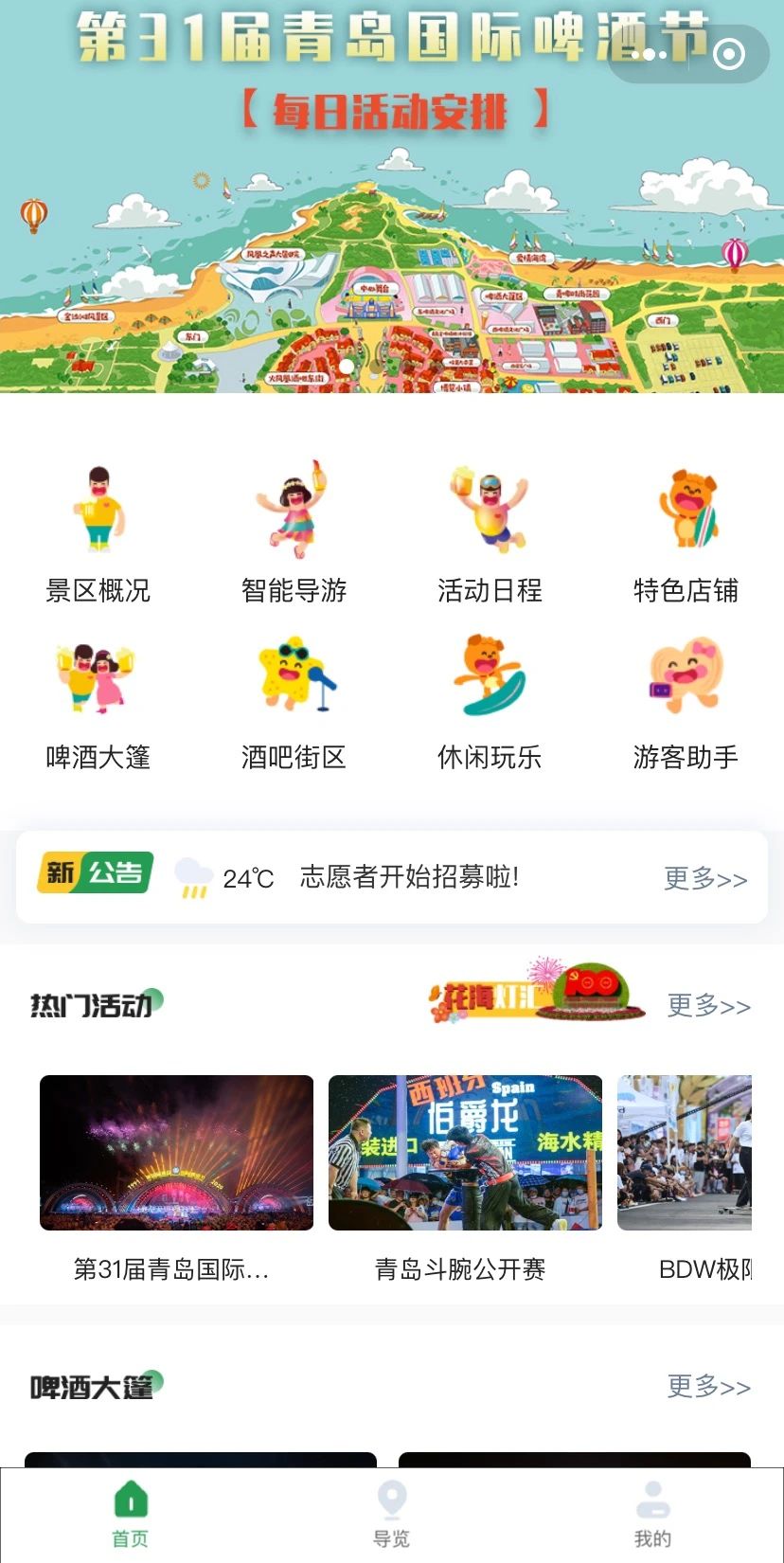The height and width of the screenshot is (1563, 784).
Task: Open the mini program more options menu
Action: pos(649,55)
